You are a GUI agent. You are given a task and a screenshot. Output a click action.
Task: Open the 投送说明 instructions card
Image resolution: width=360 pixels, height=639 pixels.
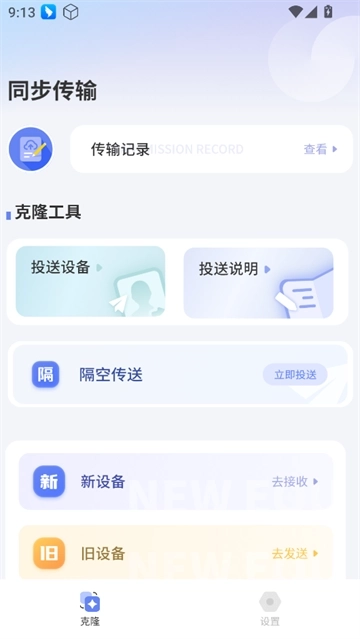click(258, 283)
